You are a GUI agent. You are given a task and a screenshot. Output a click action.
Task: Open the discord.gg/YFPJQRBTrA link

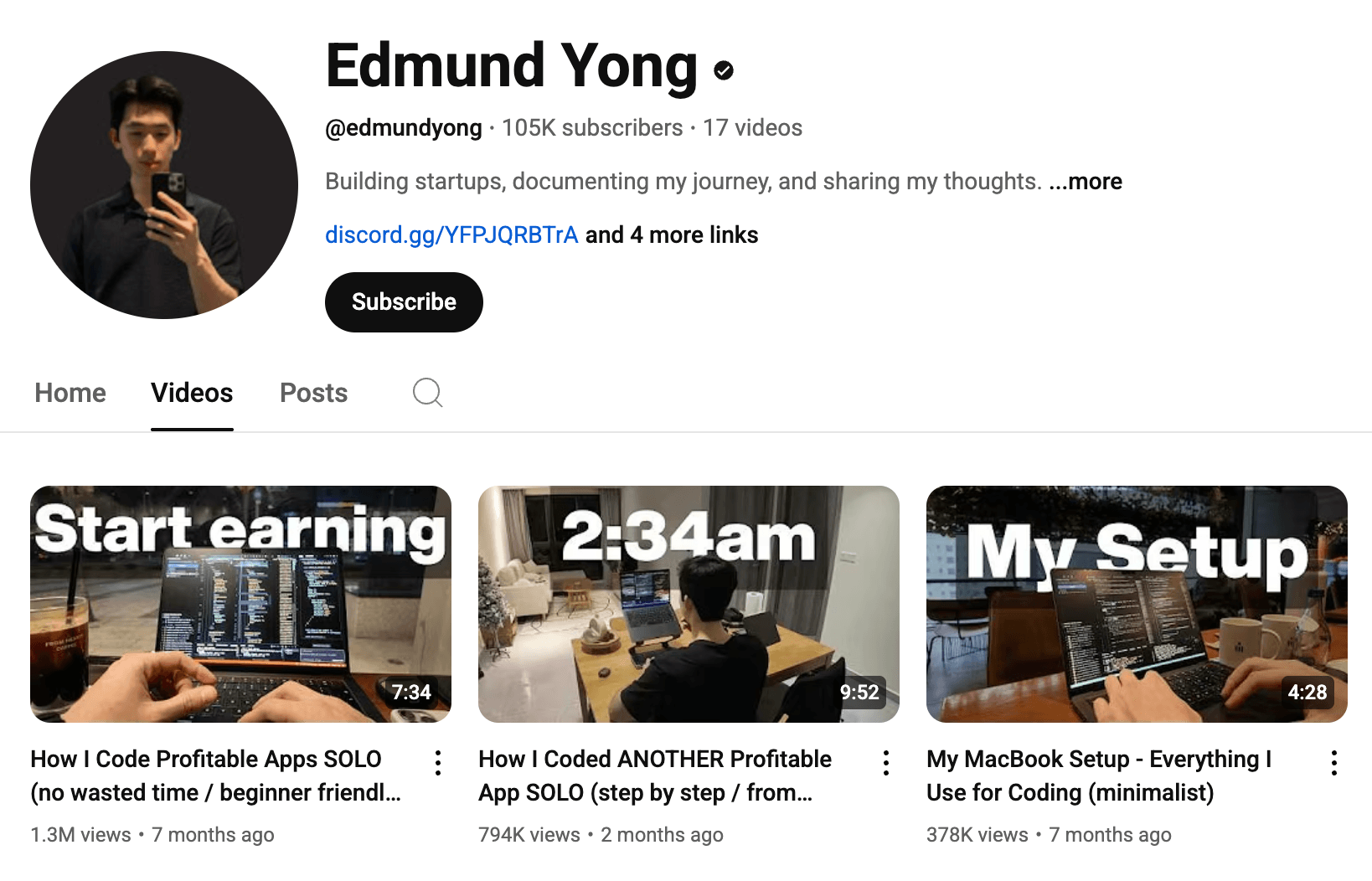451,234
